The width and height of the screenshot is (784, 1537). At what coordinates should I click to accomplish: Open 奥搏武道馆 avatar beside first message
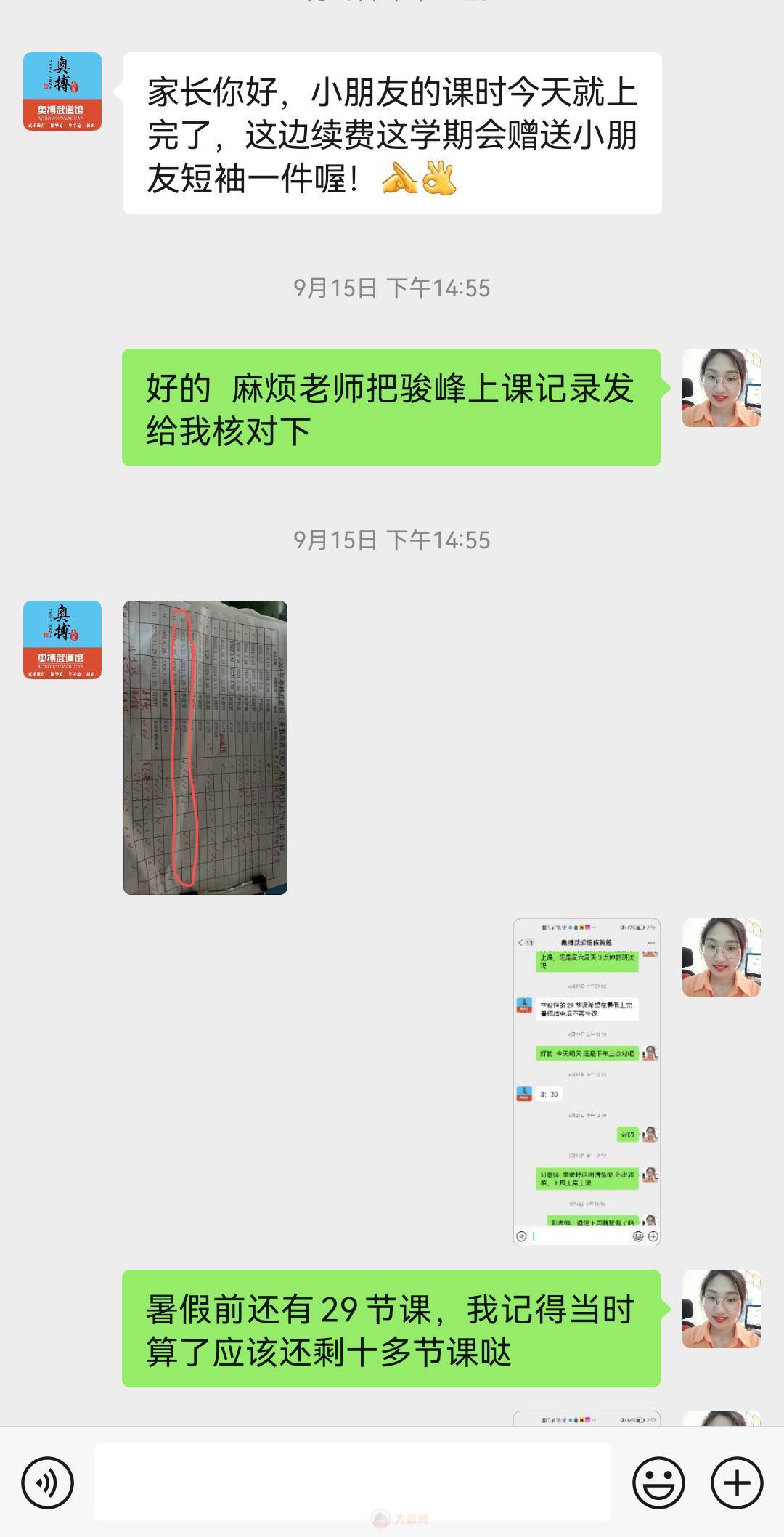point(62,92)
